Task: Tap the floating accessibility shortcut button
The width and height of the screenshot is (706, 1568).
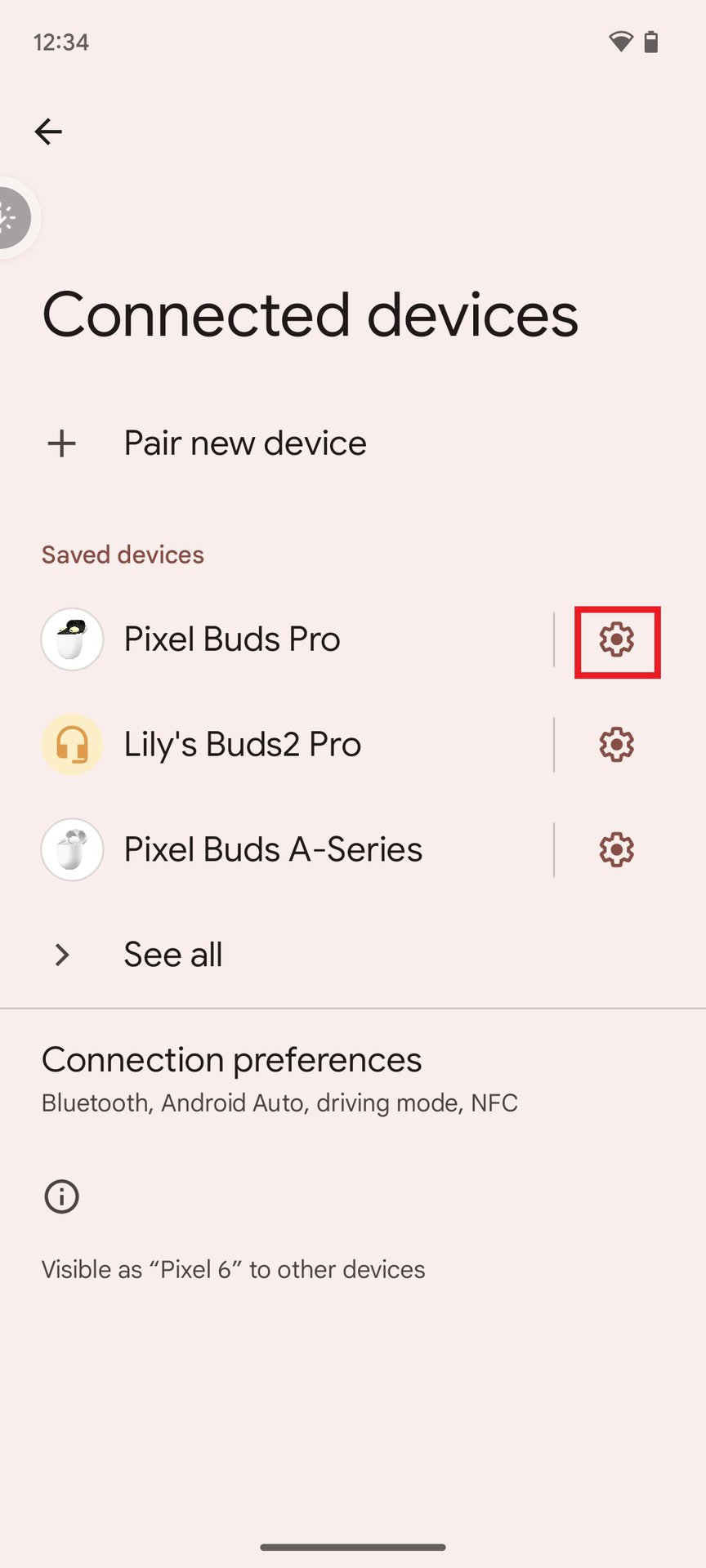Action: click(x=11, y=218)
